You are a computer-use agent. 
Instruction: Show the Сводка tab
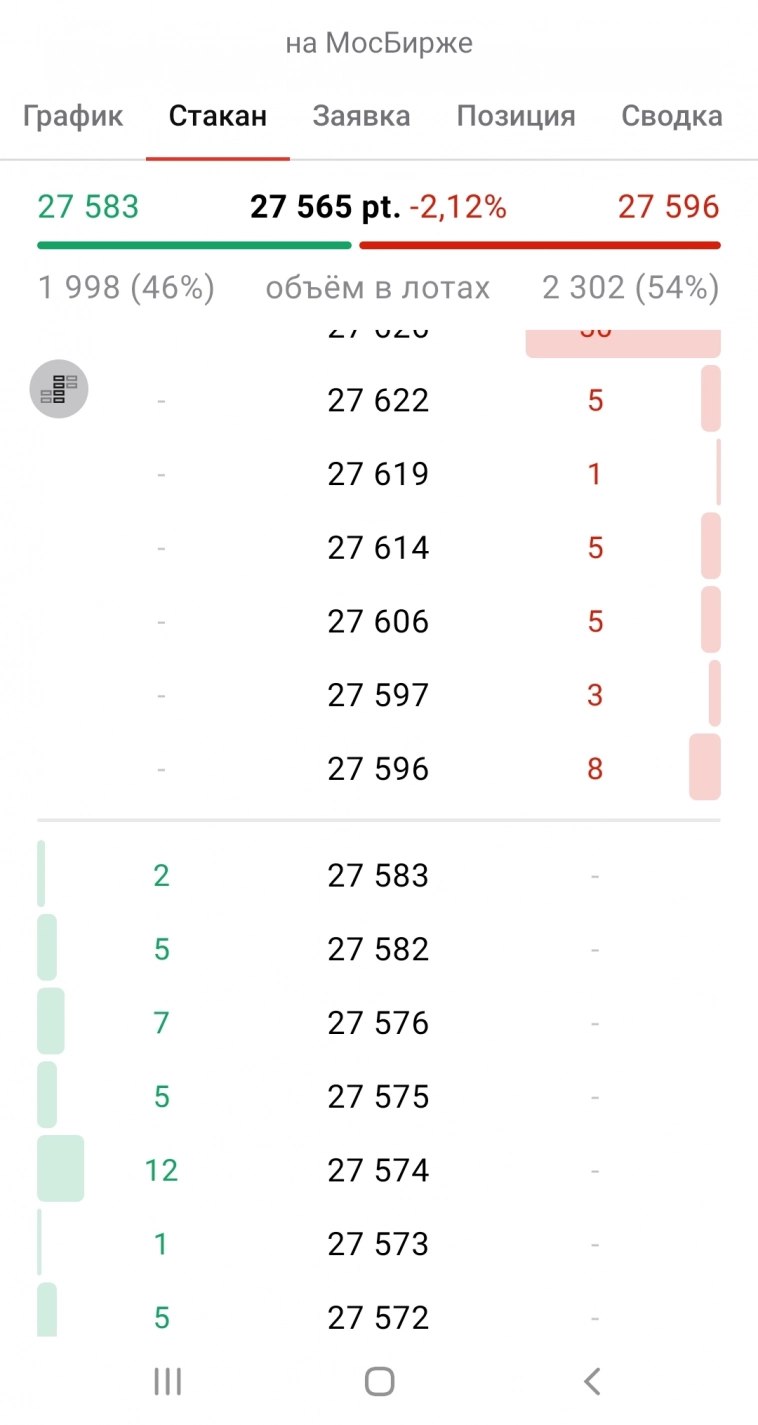click(672, 116)
